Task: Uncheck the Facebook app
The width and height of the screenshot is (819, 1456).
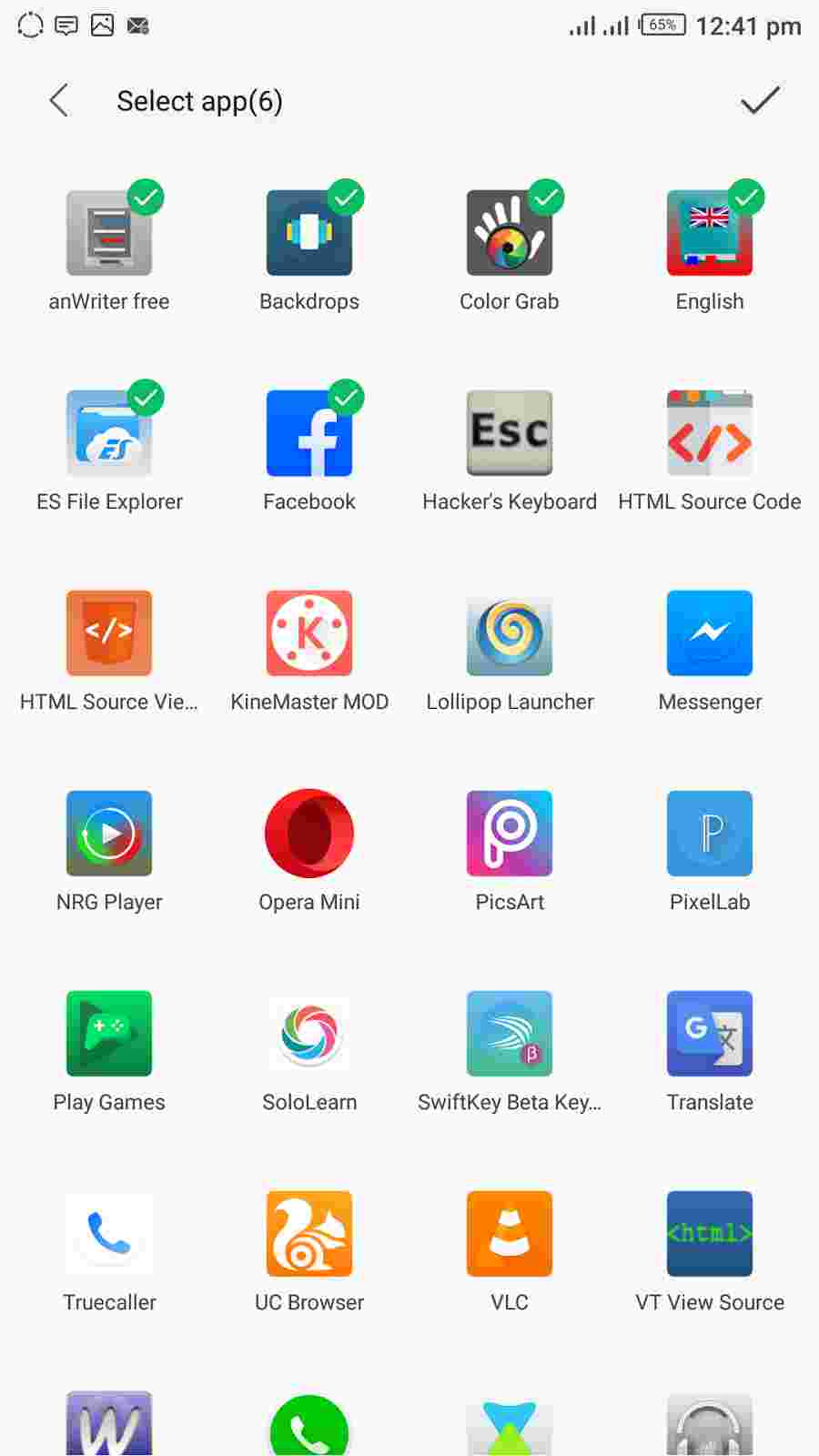Action: [309, 434]
